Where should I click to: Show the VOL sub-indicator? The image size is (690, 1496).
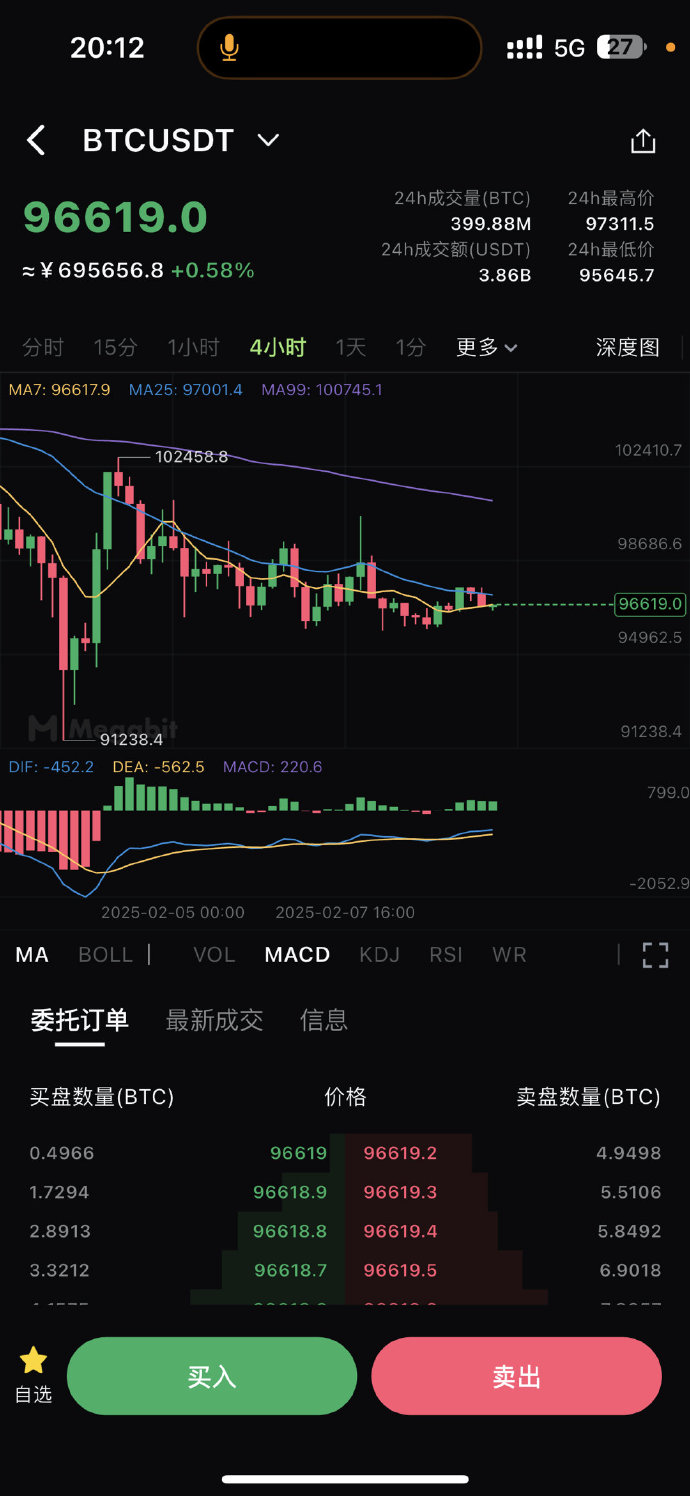pyautogui.click(x=214, y=955)
